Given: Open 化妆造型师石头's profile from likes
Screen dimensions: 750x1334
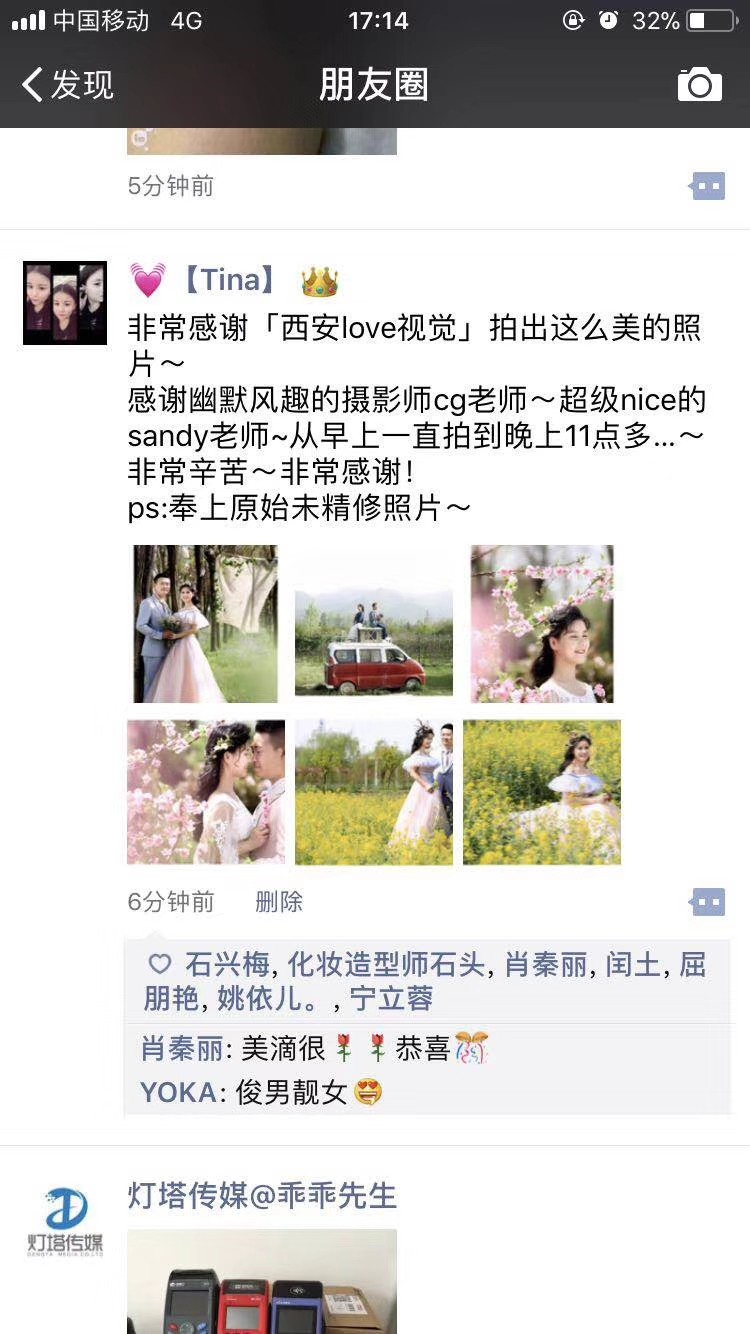Looking at the screenshot, I should pyautogui.click(x=386, y=965).
